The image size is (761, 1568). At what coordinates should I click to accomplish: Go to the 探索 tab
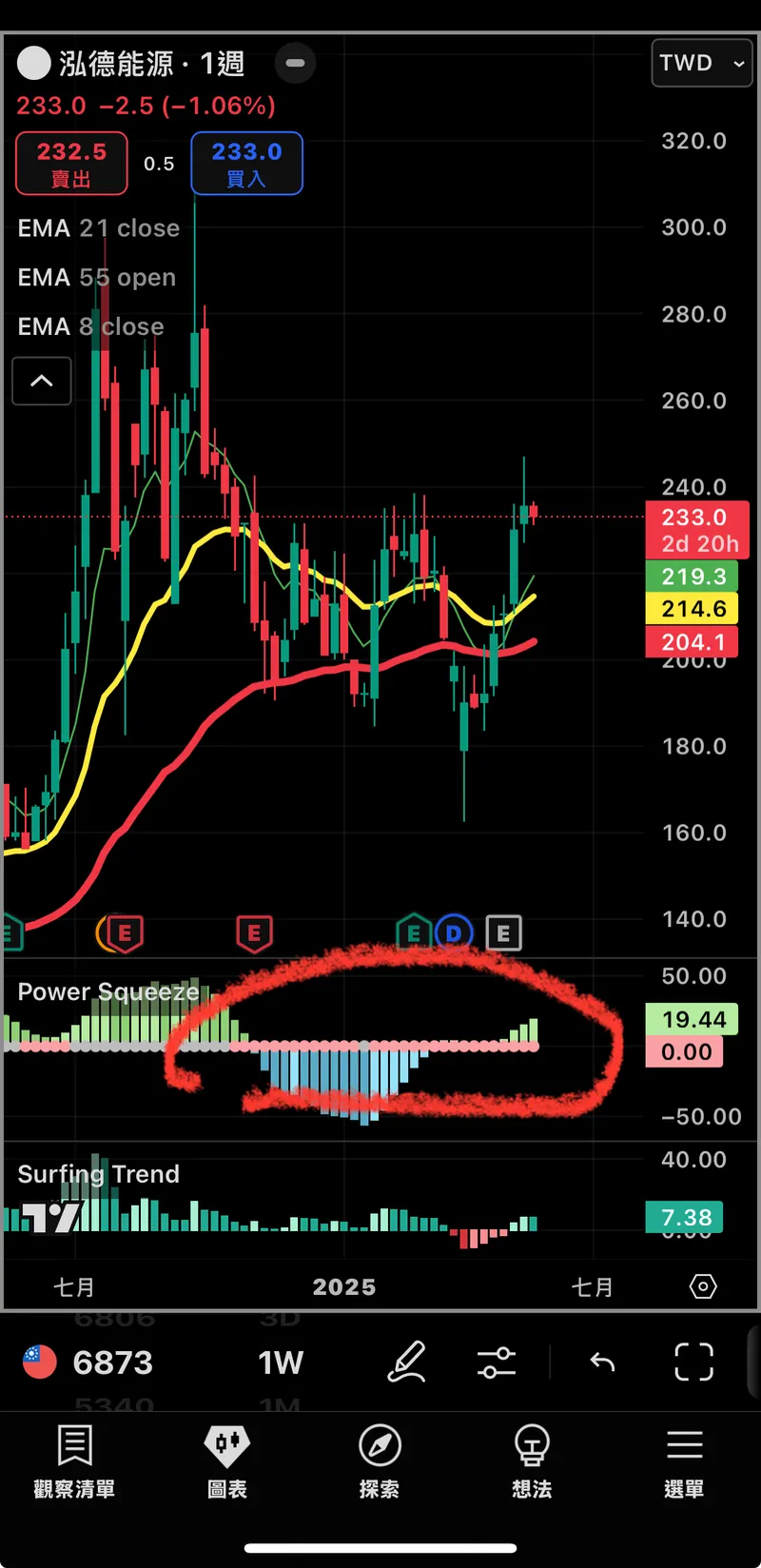[x=380, y=1462]
